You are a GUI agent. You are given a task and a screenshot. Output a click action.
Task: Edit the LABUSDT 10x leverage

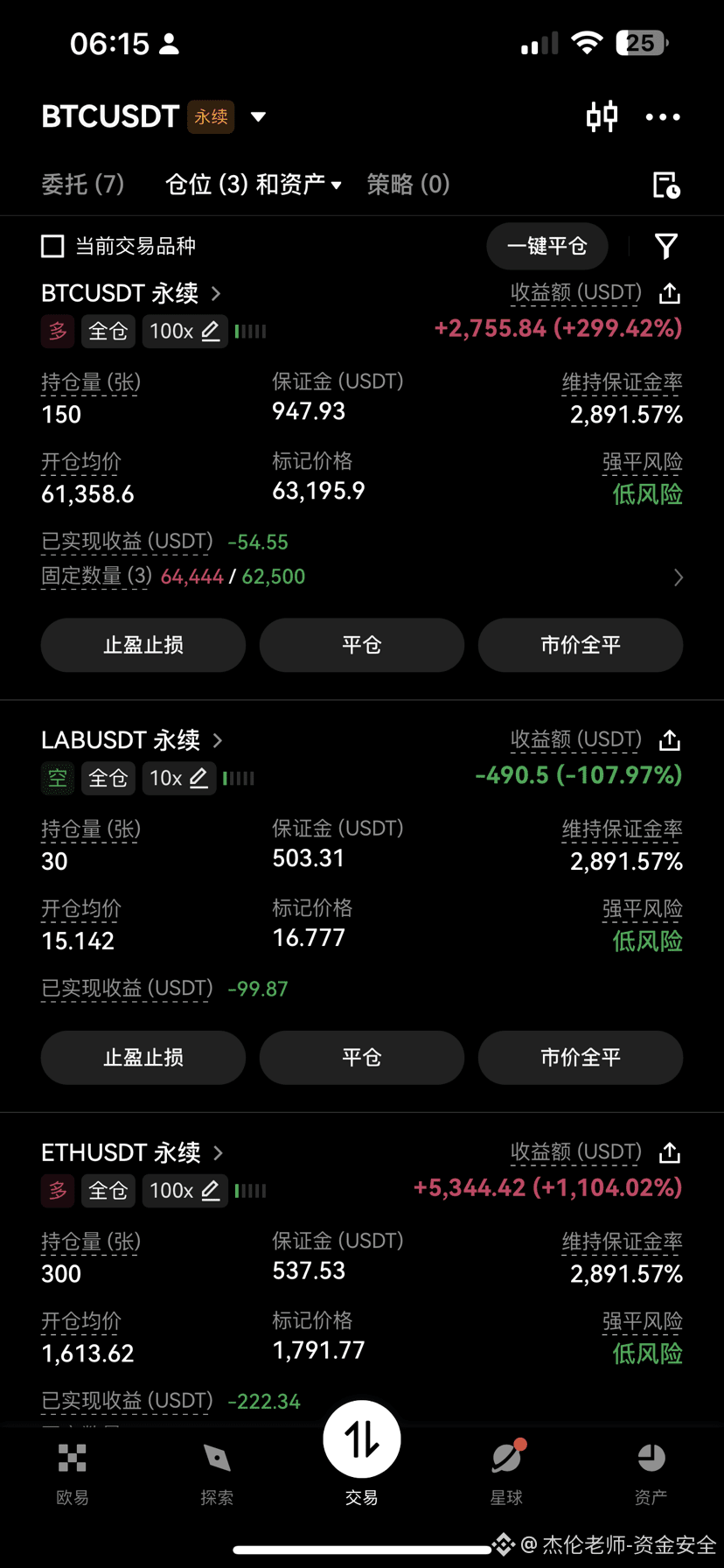coord(179,779)
